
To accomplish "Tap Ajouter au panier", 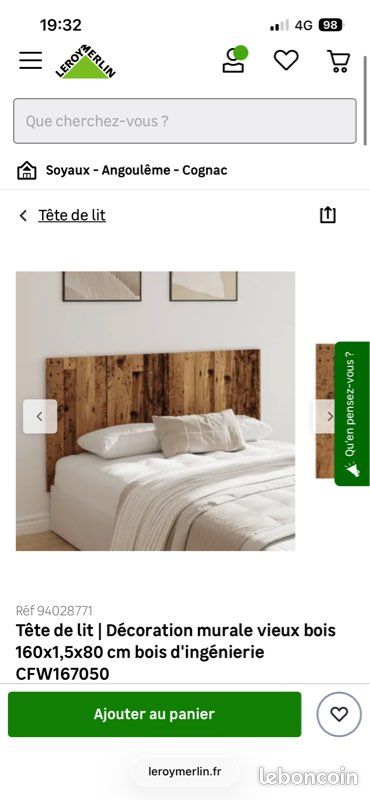I will click(x=155, y=714).
